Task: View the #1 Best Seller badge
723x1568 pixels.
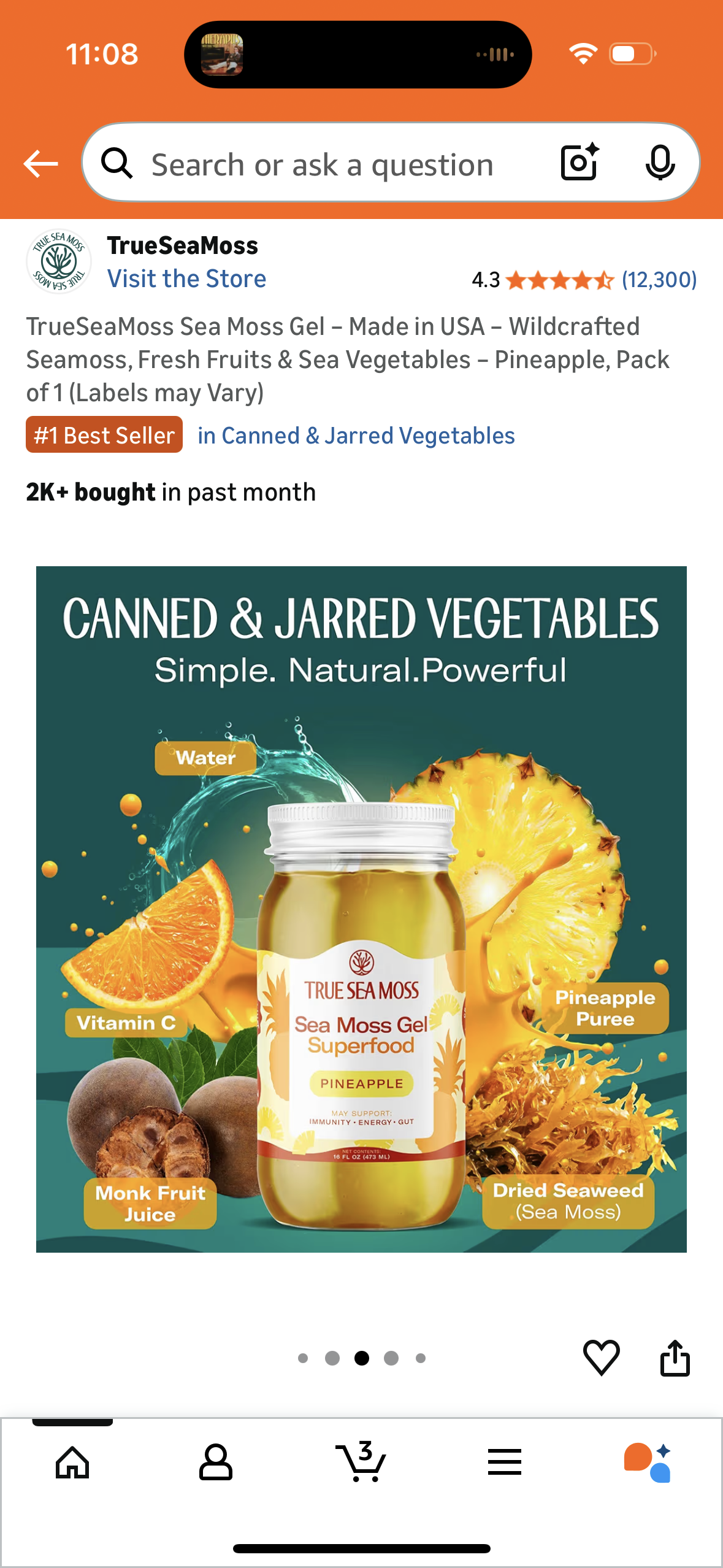Action: click(x=104, y=435)
